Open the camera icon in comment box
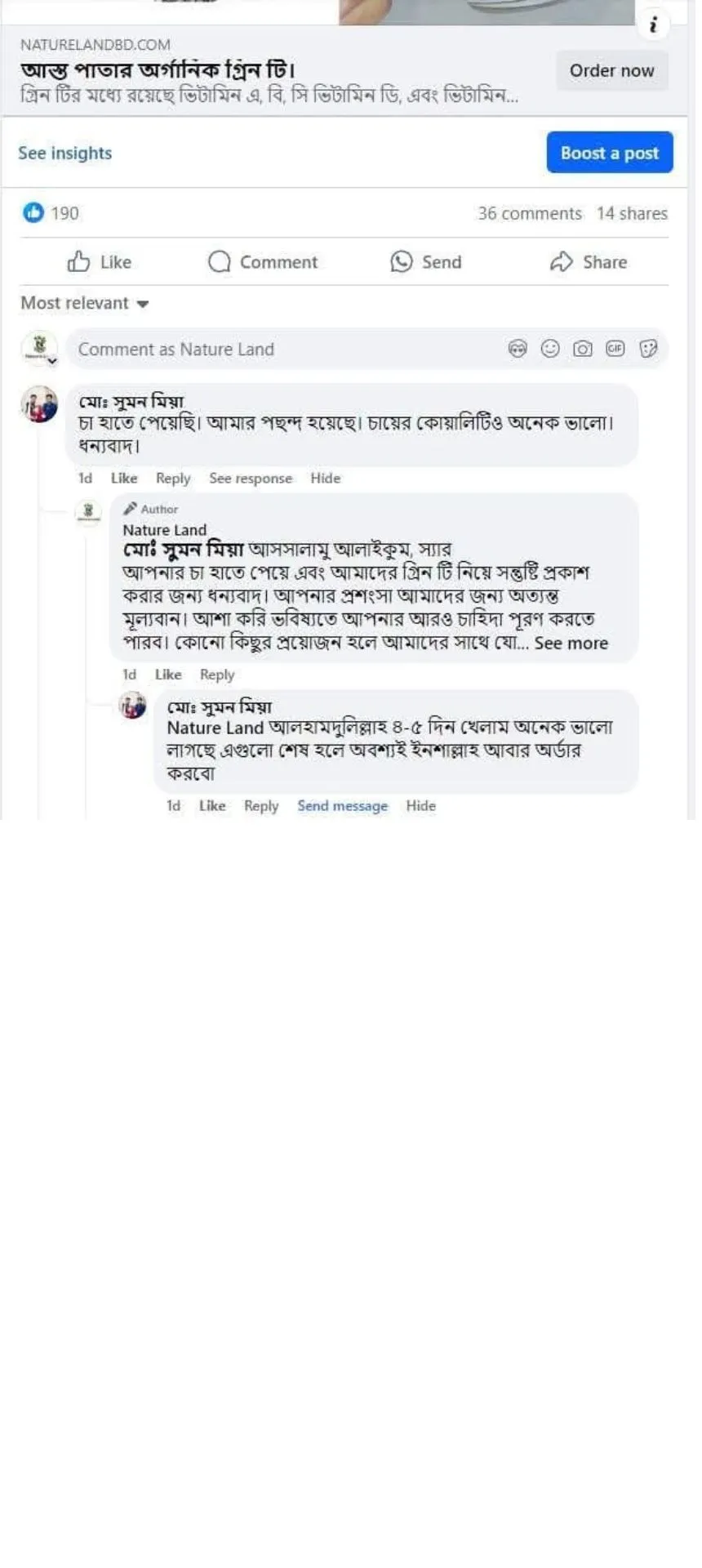 pyautogui.click(x=583, y=350)
